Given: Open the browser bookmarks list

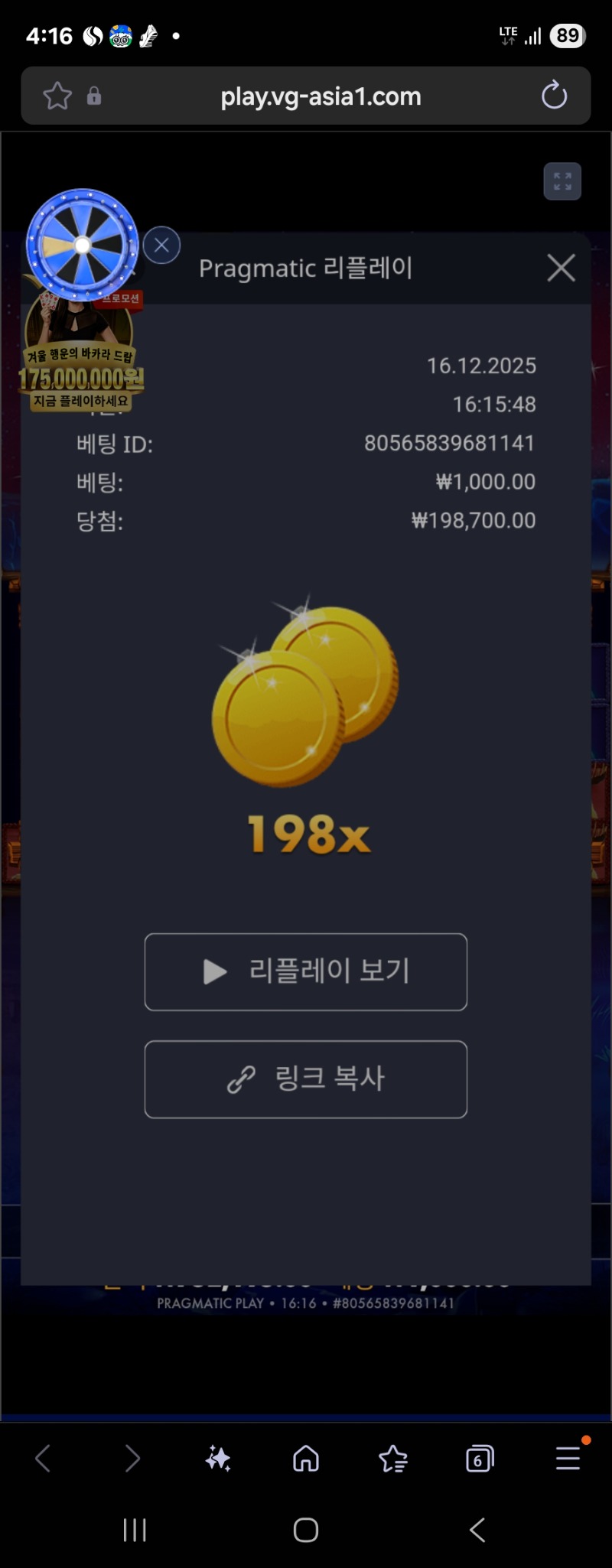Looking at the screenshot, I should tap(393, 1459).
